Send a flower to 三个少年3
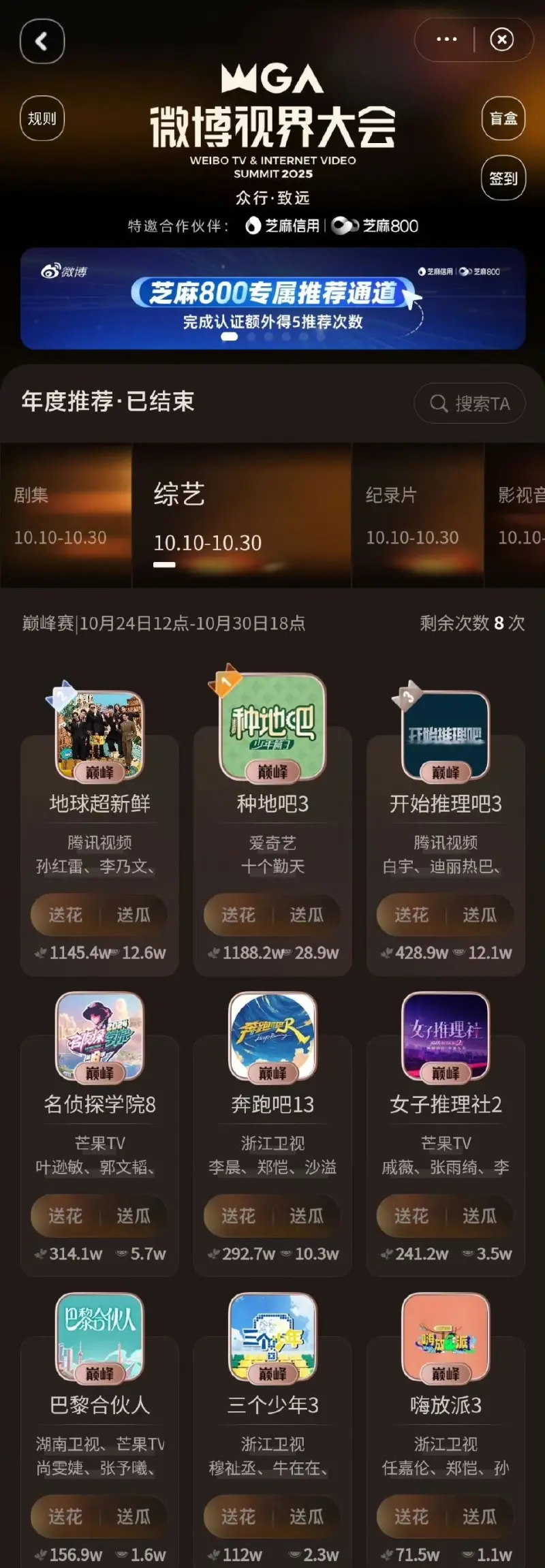The image size is (545, 1568). click(238, 1517)
